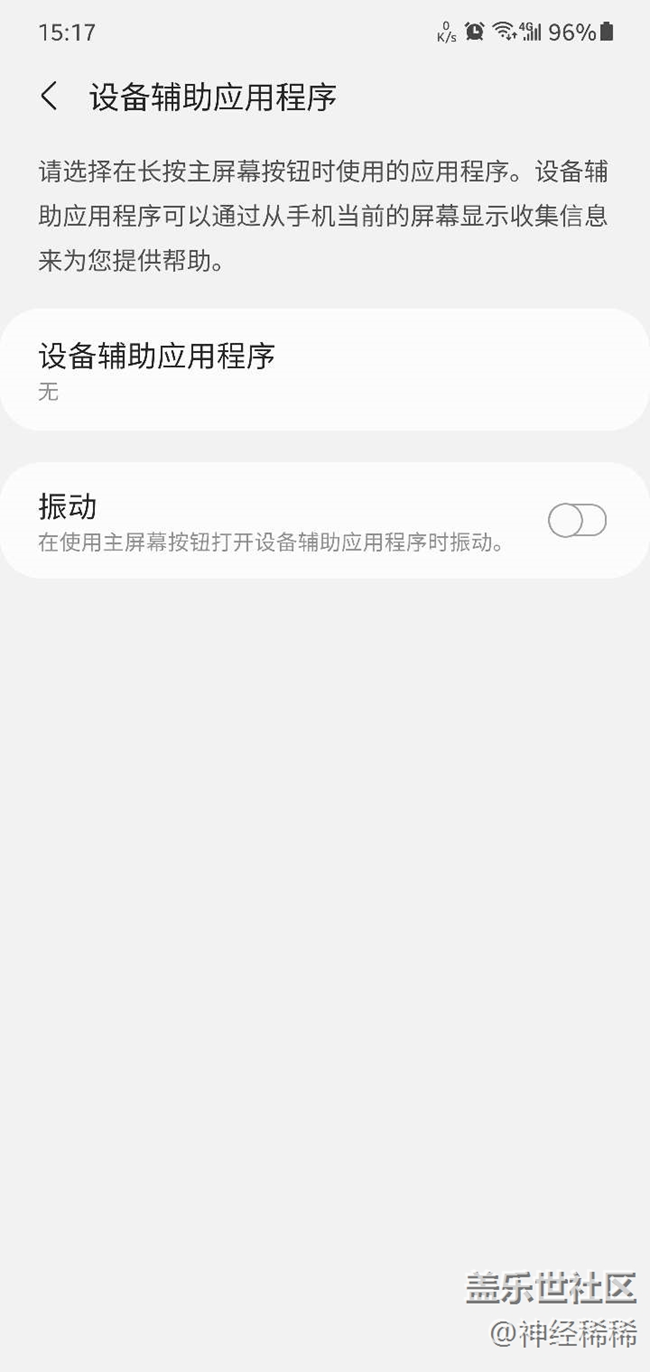Go back from 设备辅助应用程序 page
The height and width of the screenshot is (1372, 650).
48,97
